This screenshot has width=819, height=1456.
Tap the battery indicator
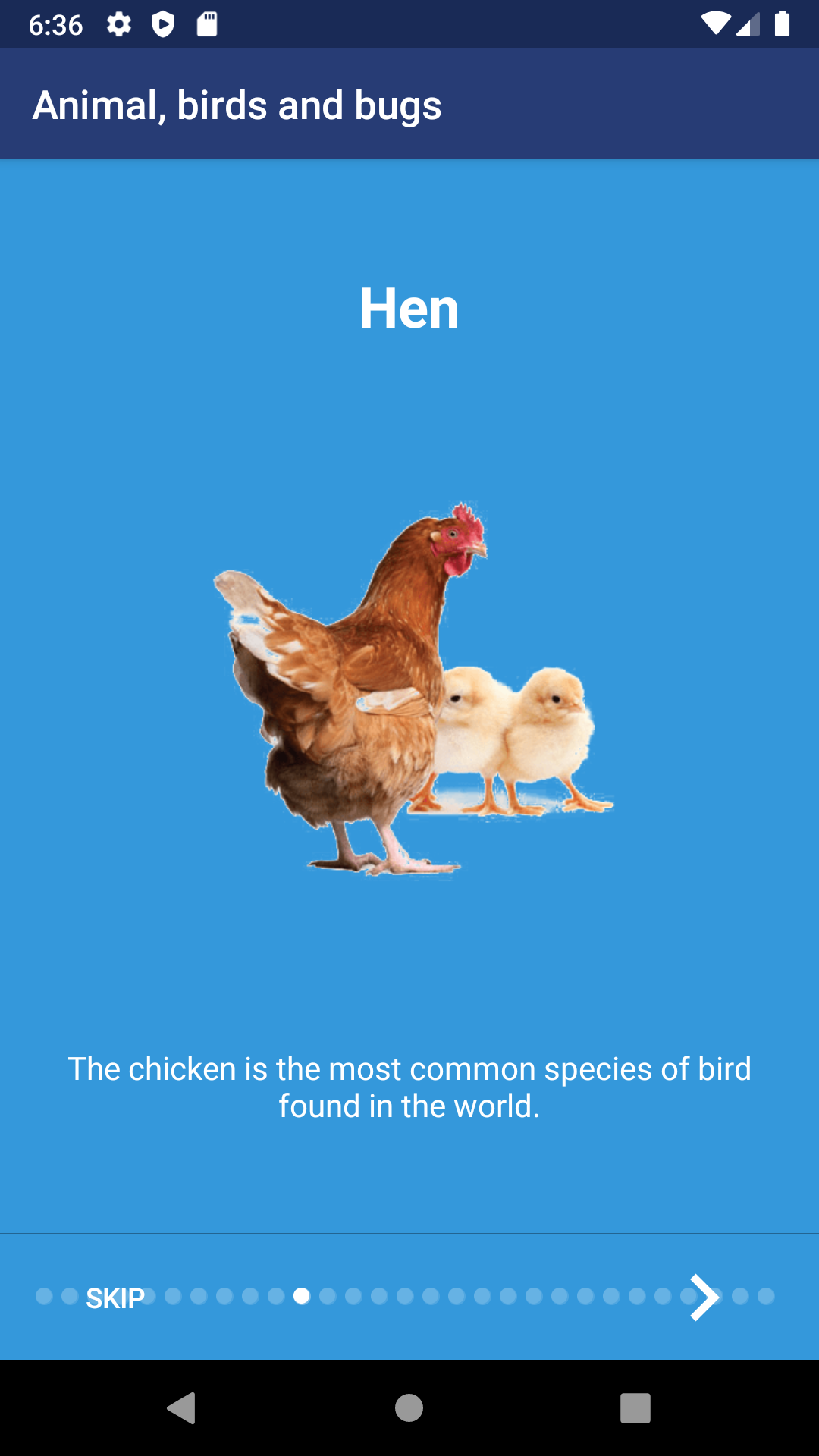(782, 24)
